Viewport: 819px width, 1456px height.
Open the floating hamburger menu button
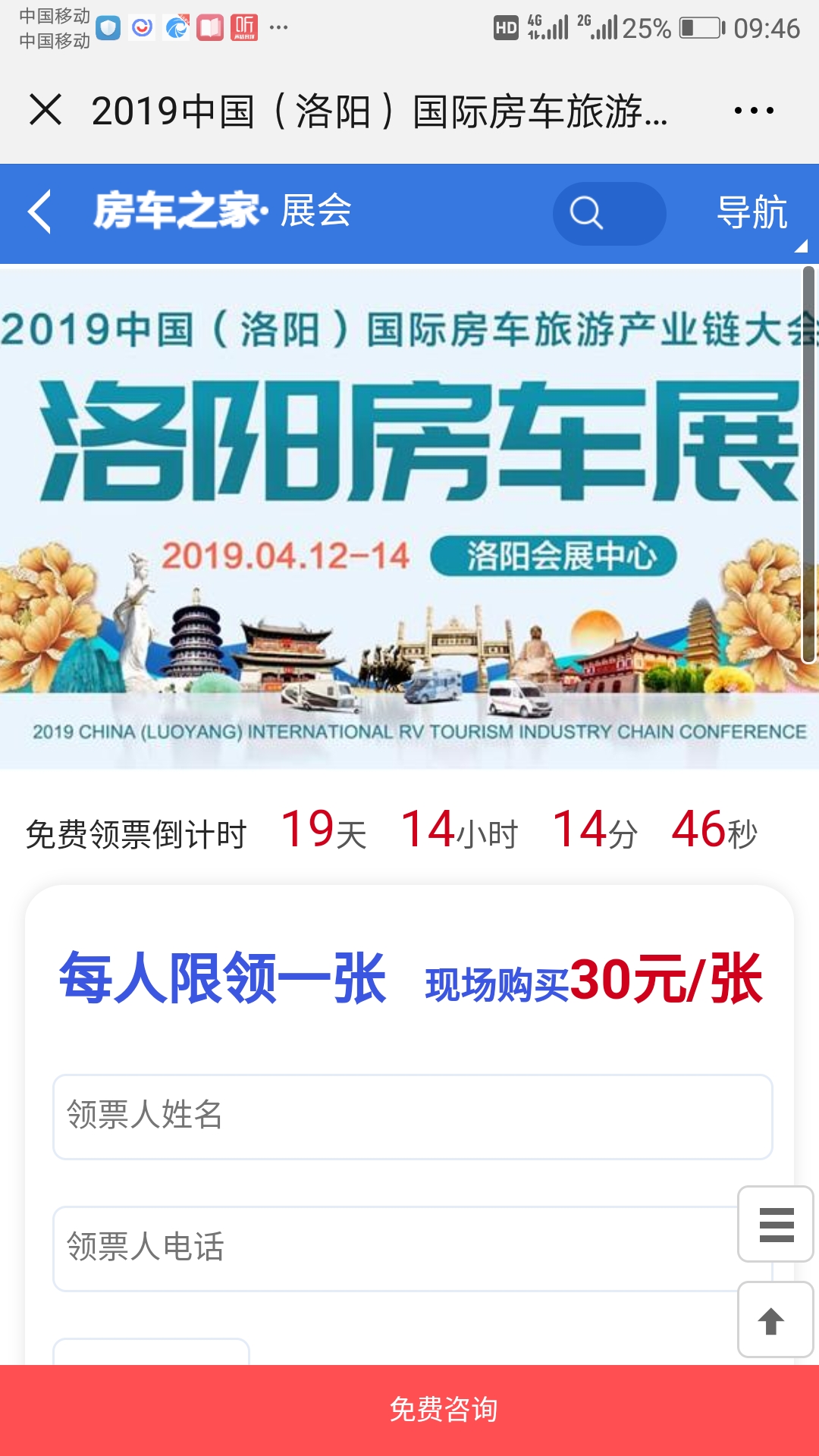[776, 1224]
